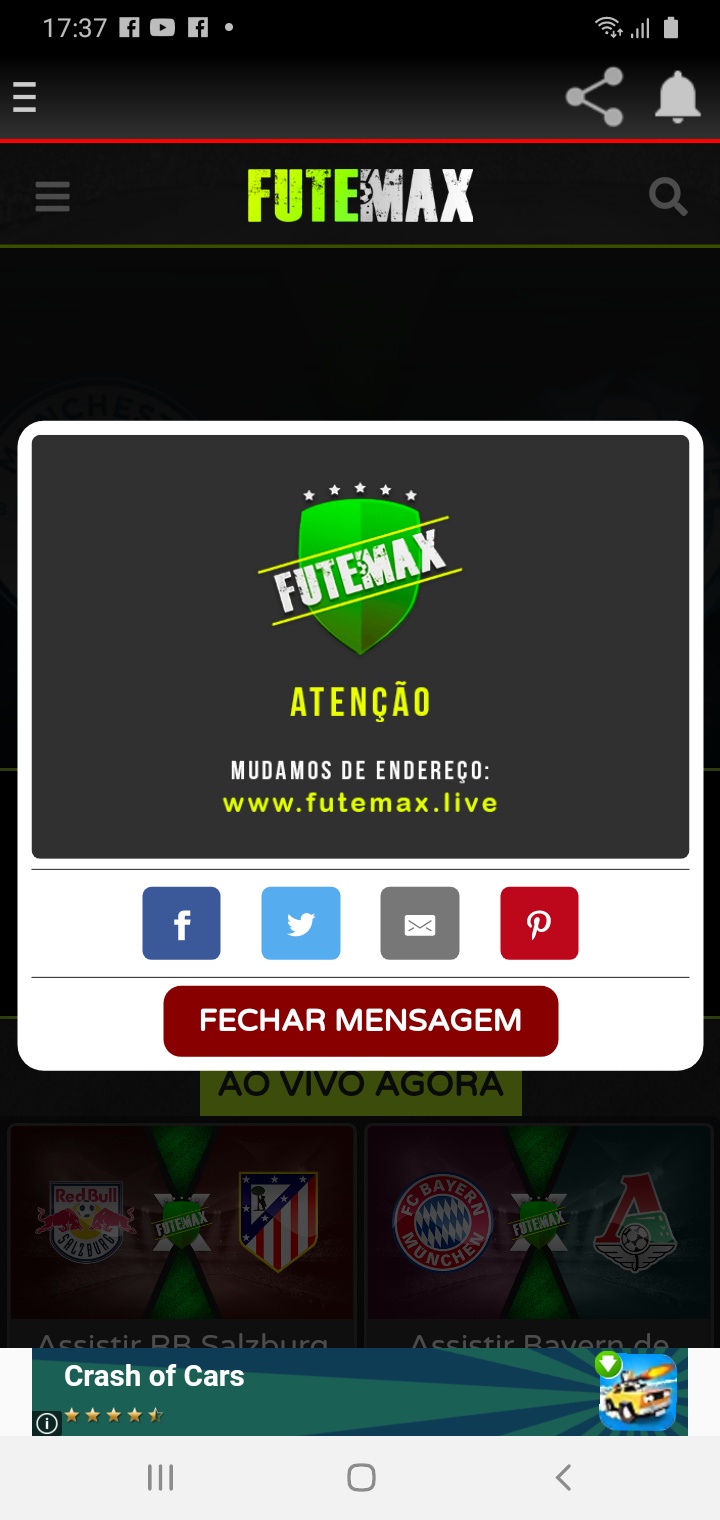This screenshot has height=1520, width=720.
Task: Open the Bayern vs Lokomotiv match thumbnail
Action: (x=538, y=1222)
